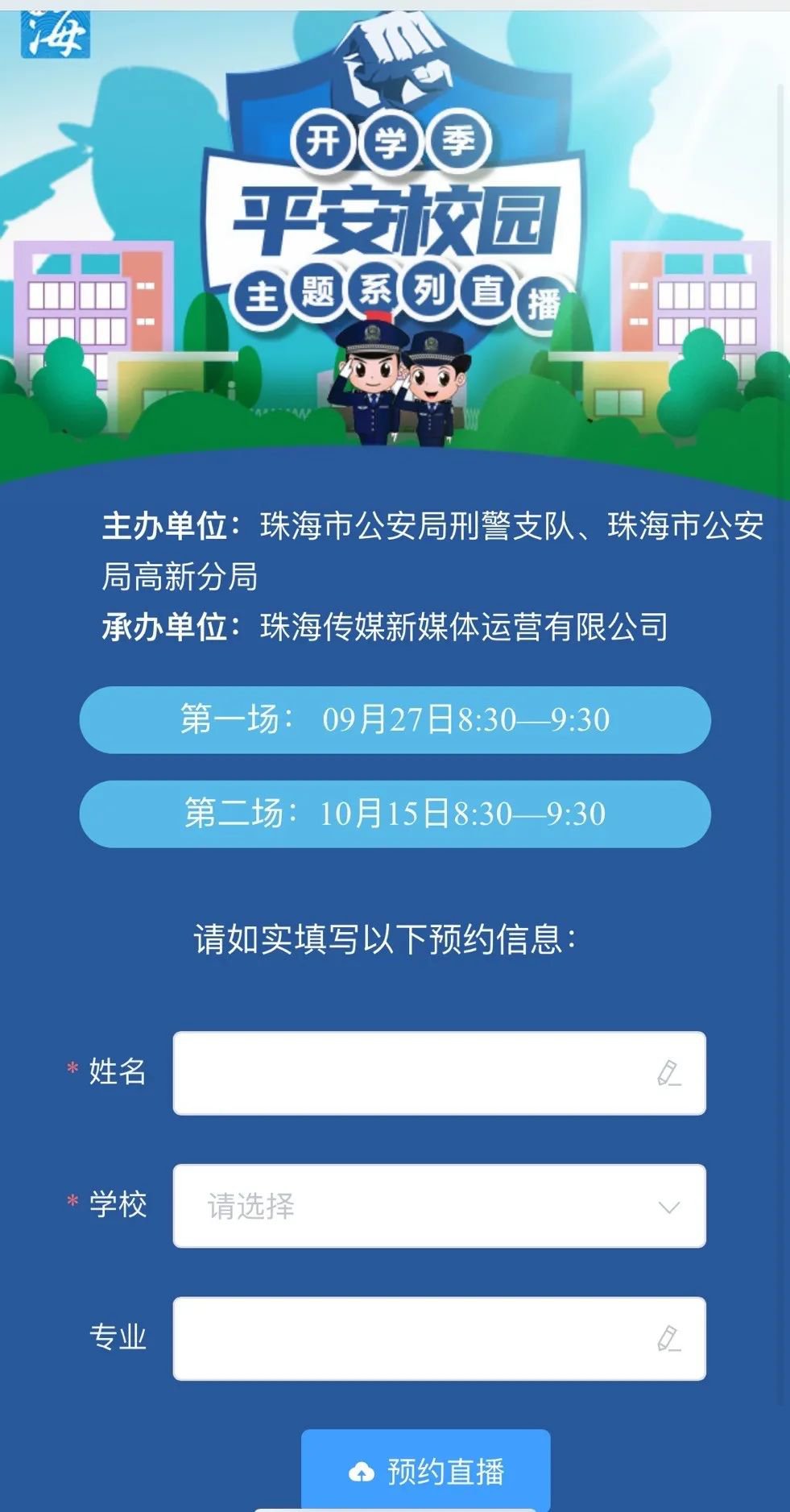Screen dimensions: 790x1512
Task: Tap the 姓名 name input field
Action: click(439, 1073)
